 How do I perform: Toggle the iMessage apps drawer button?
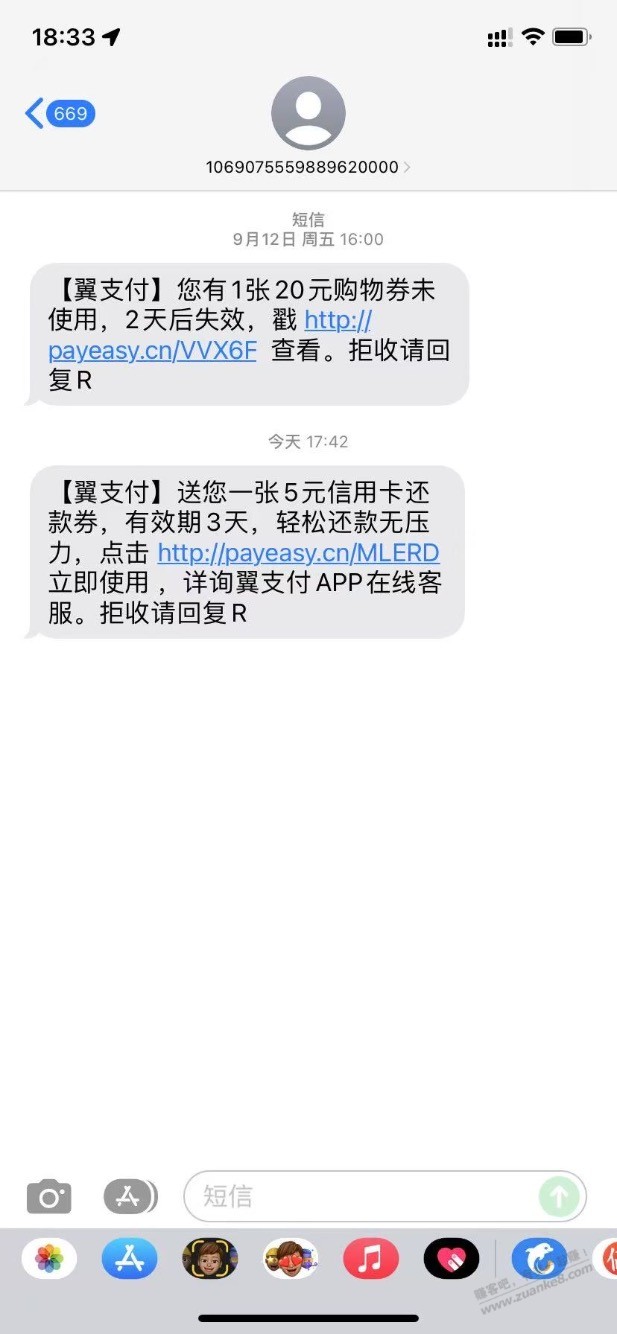[130, 1196]
